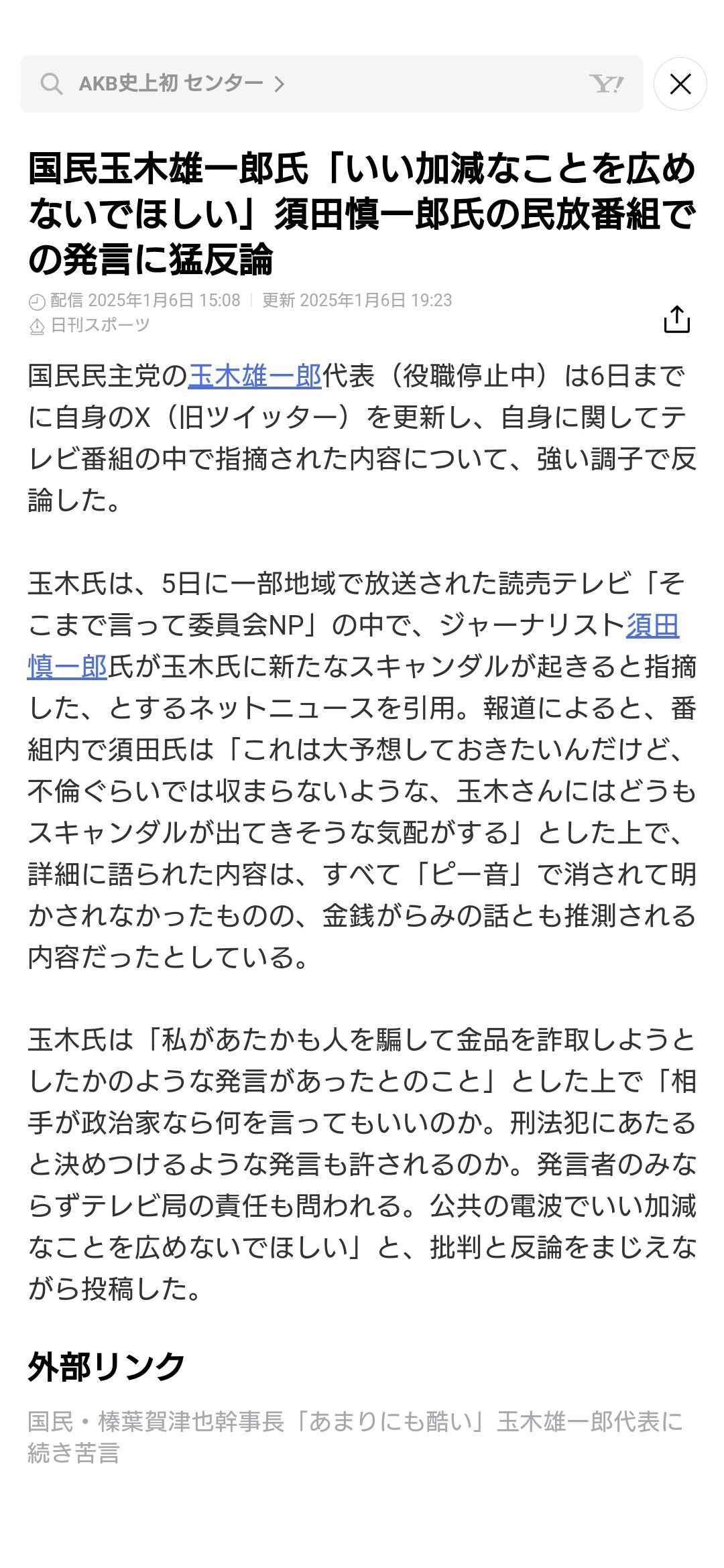Screen dimensions: 724x1568
Task: Open the 玉木雄一郎 link
Action: 255,376
